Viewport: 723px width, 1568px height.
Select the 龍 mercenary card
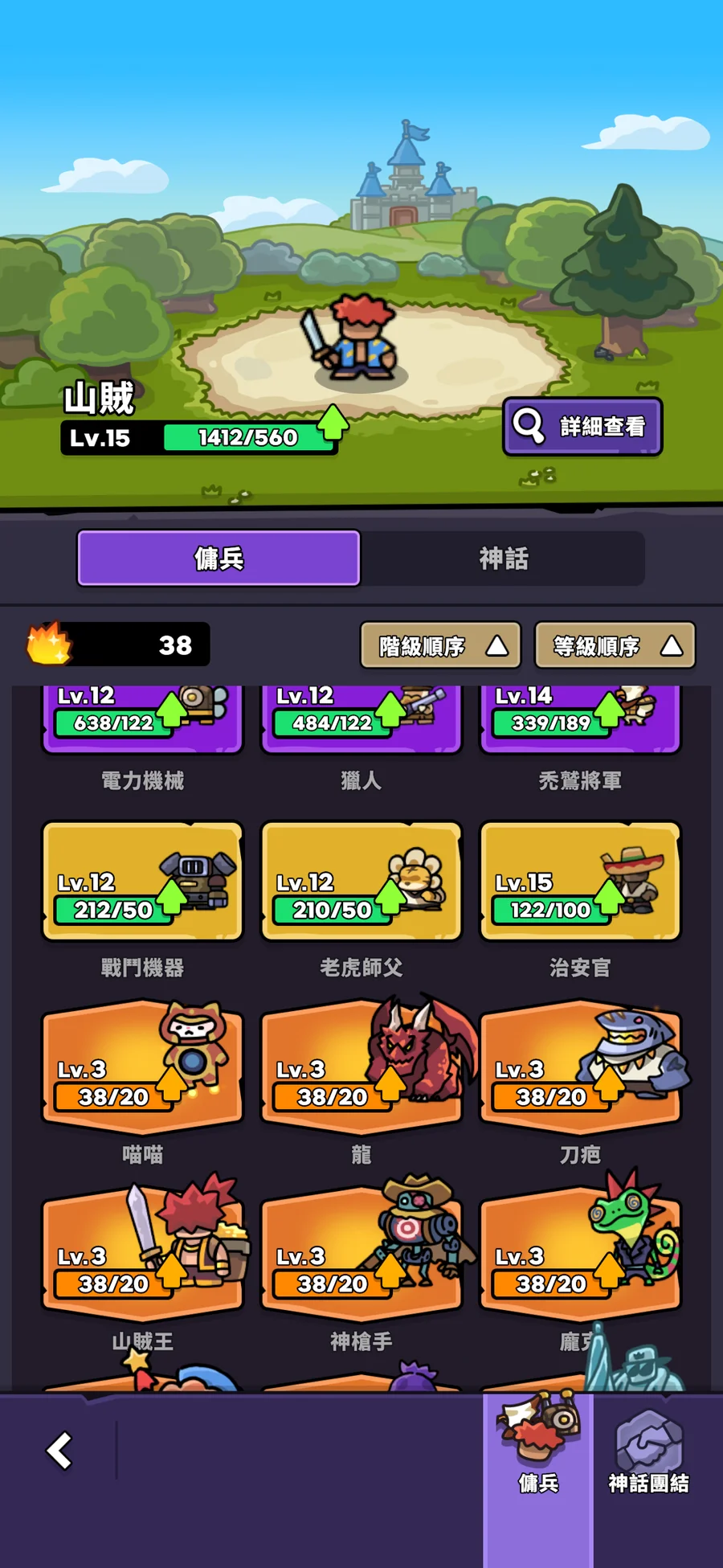click(x=361, y=1066)
